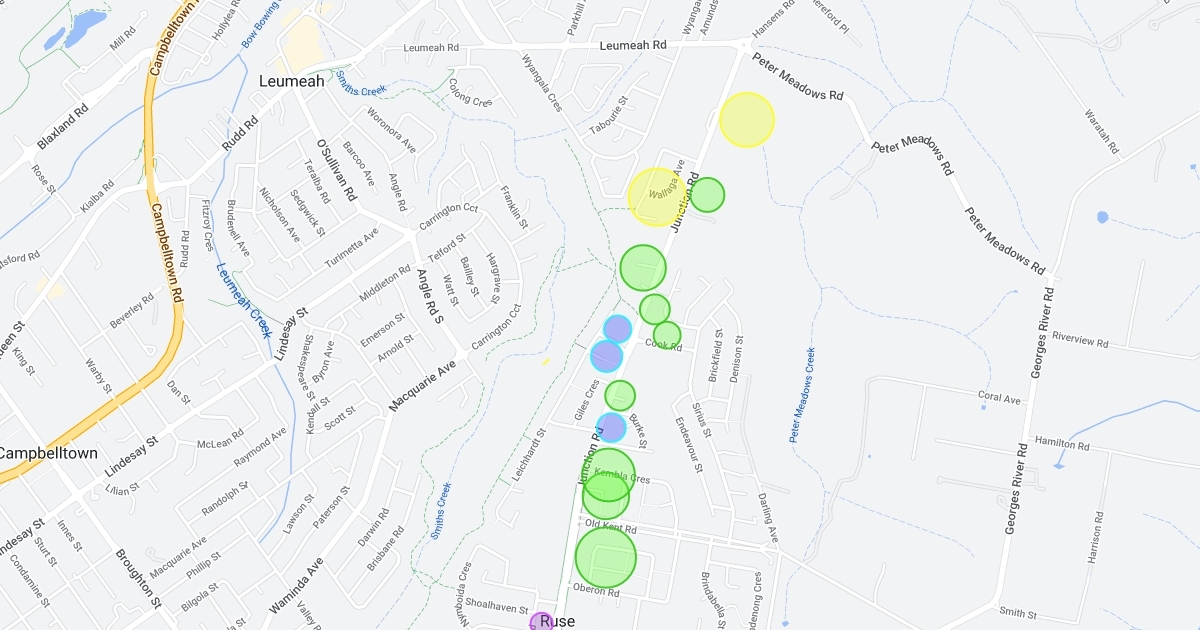1200x630 pixels.
Task: Select the blue circle near Burke St
Action: [x=612, y=428]
